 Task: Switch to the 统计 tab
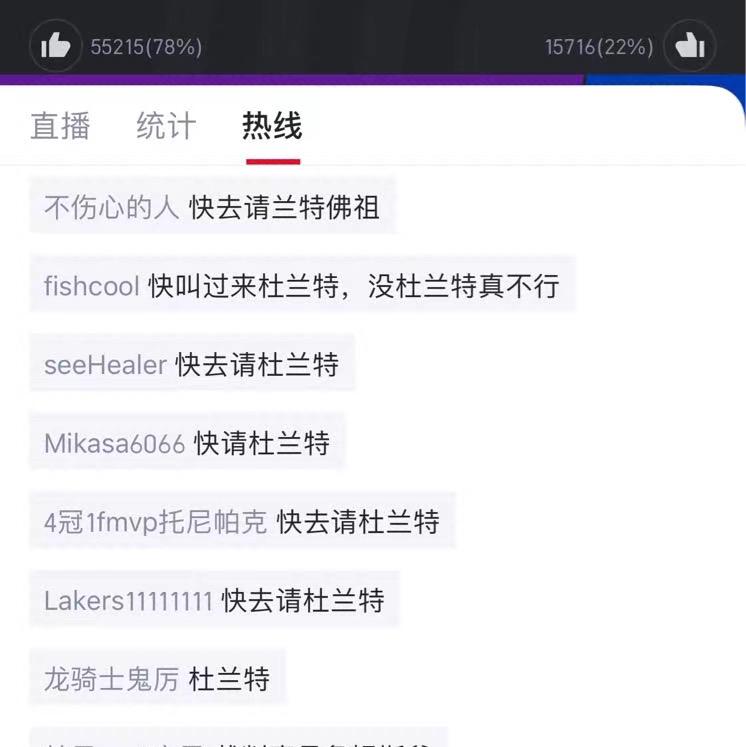(x=166, y=126)
